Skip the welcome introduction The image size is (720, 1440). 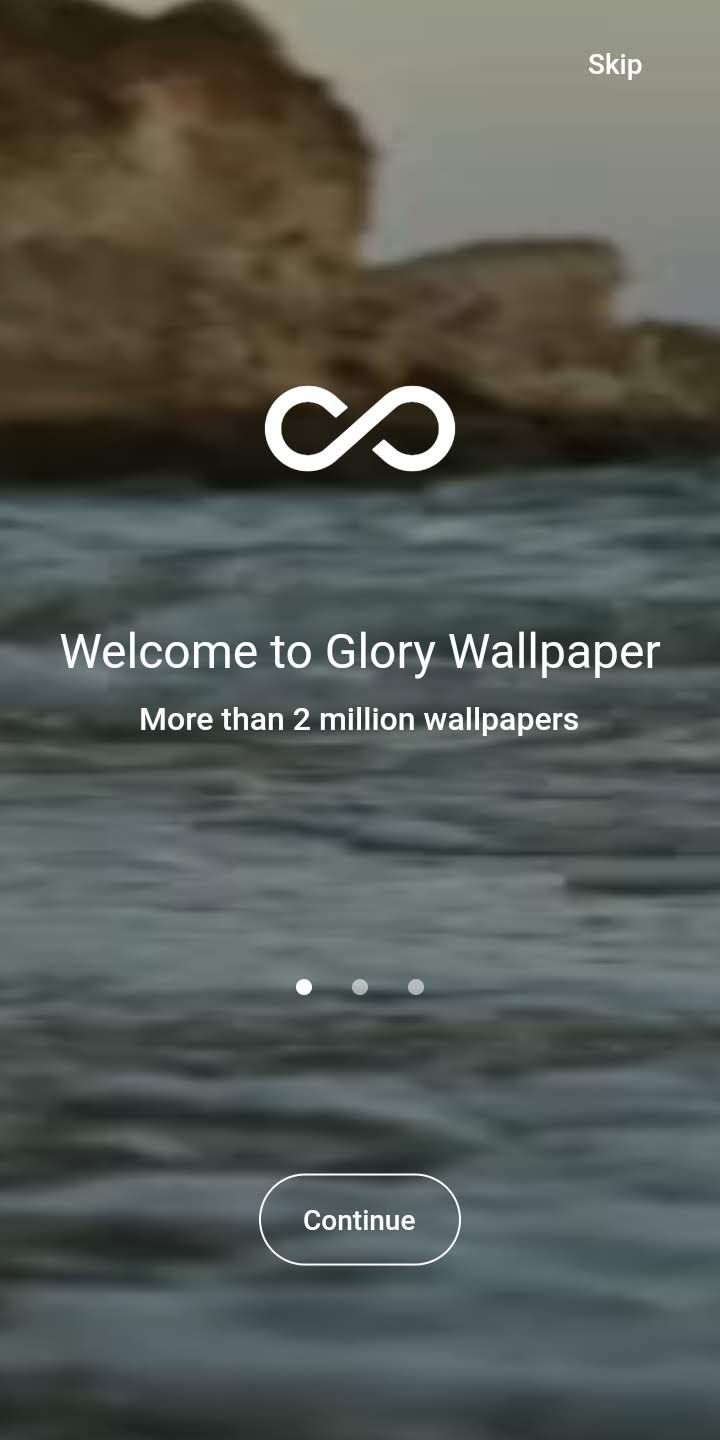pyautogui.click(x=614, y=65)
